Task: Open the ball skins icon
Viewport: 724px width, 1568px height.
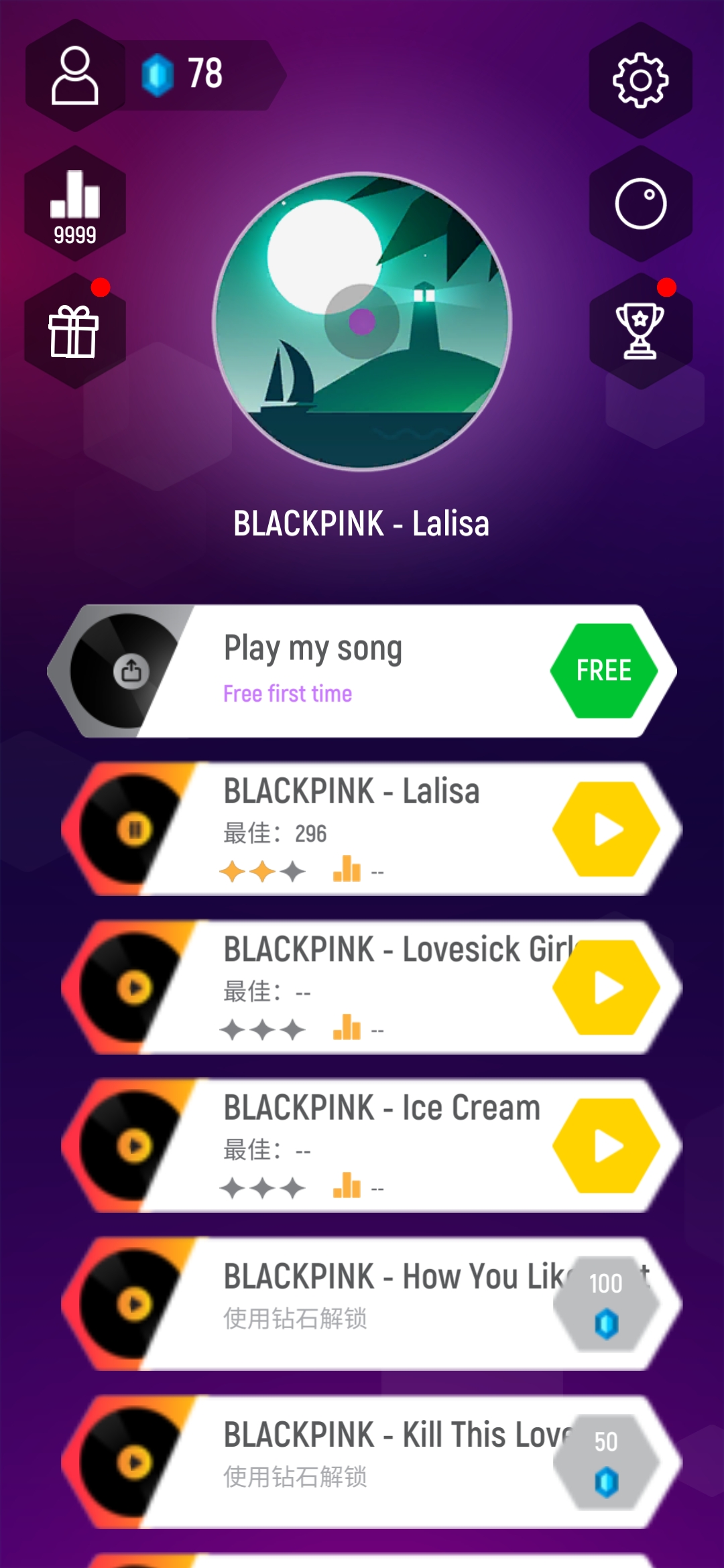Action: (640, 204)
